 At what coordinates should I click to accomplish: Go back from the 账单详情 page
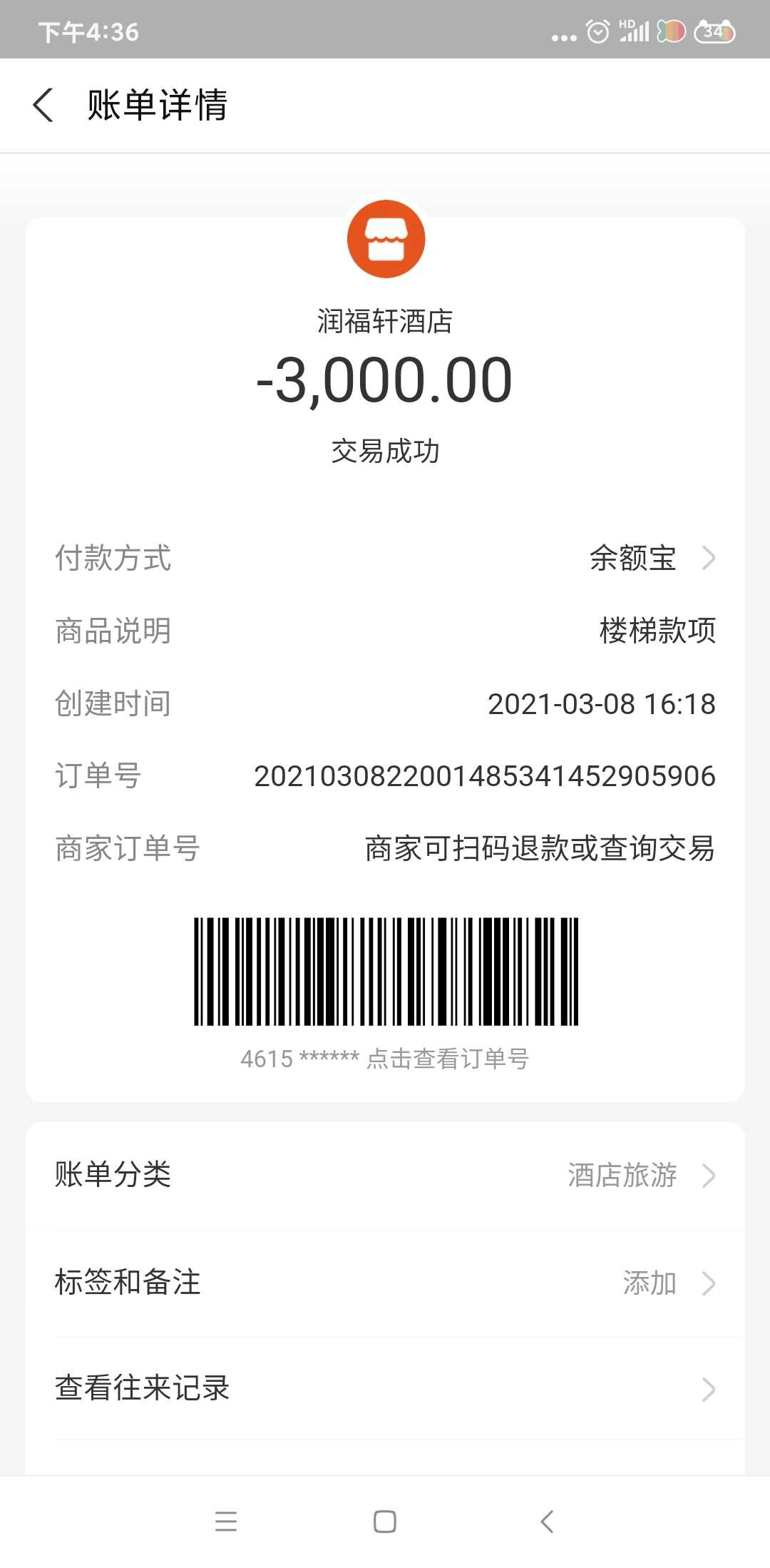44,106
